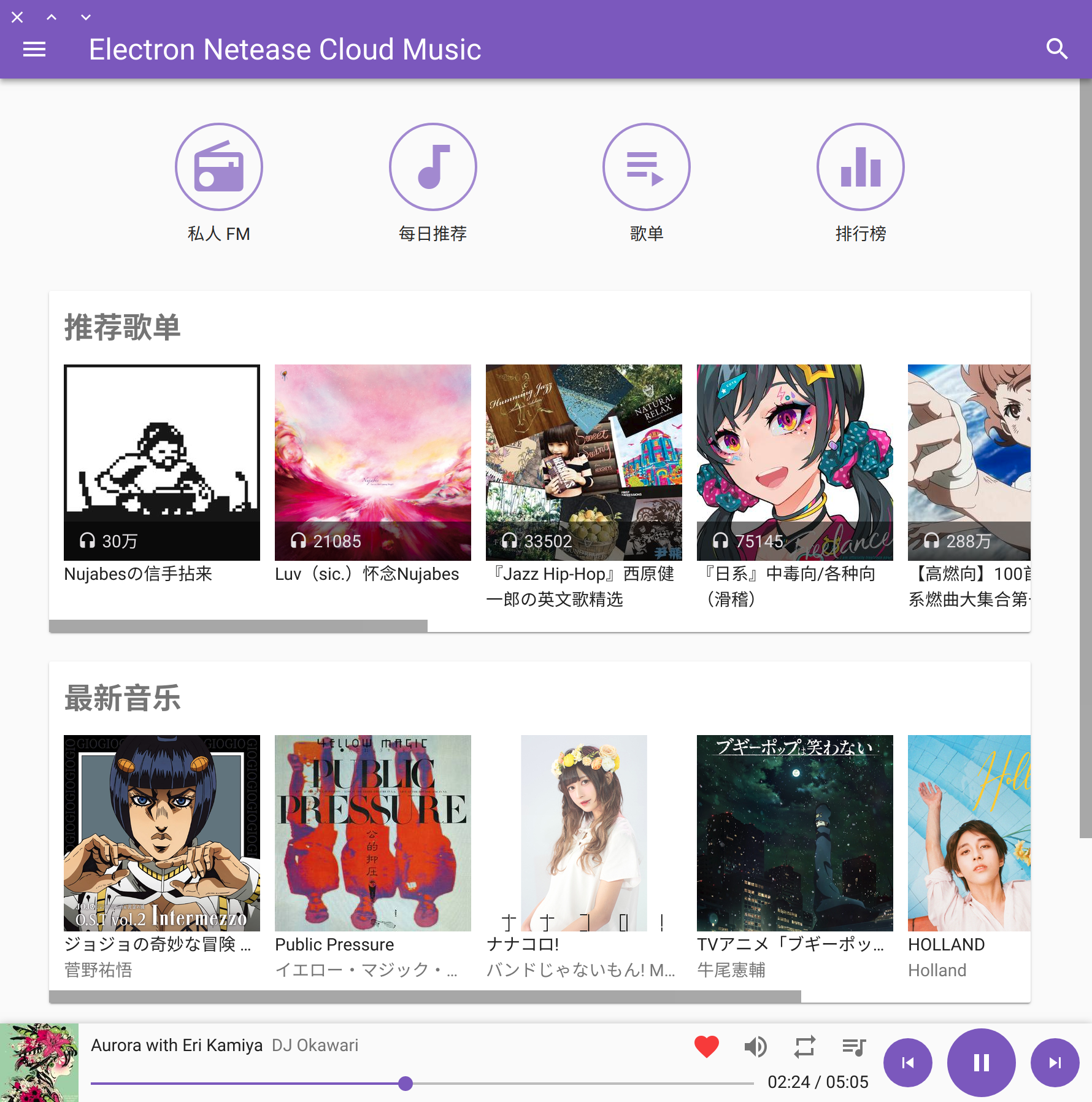Open the Nujabesの信手拈来 playlist
The width and height of the screenshot is (1092, 1102).
coord(162,463)
